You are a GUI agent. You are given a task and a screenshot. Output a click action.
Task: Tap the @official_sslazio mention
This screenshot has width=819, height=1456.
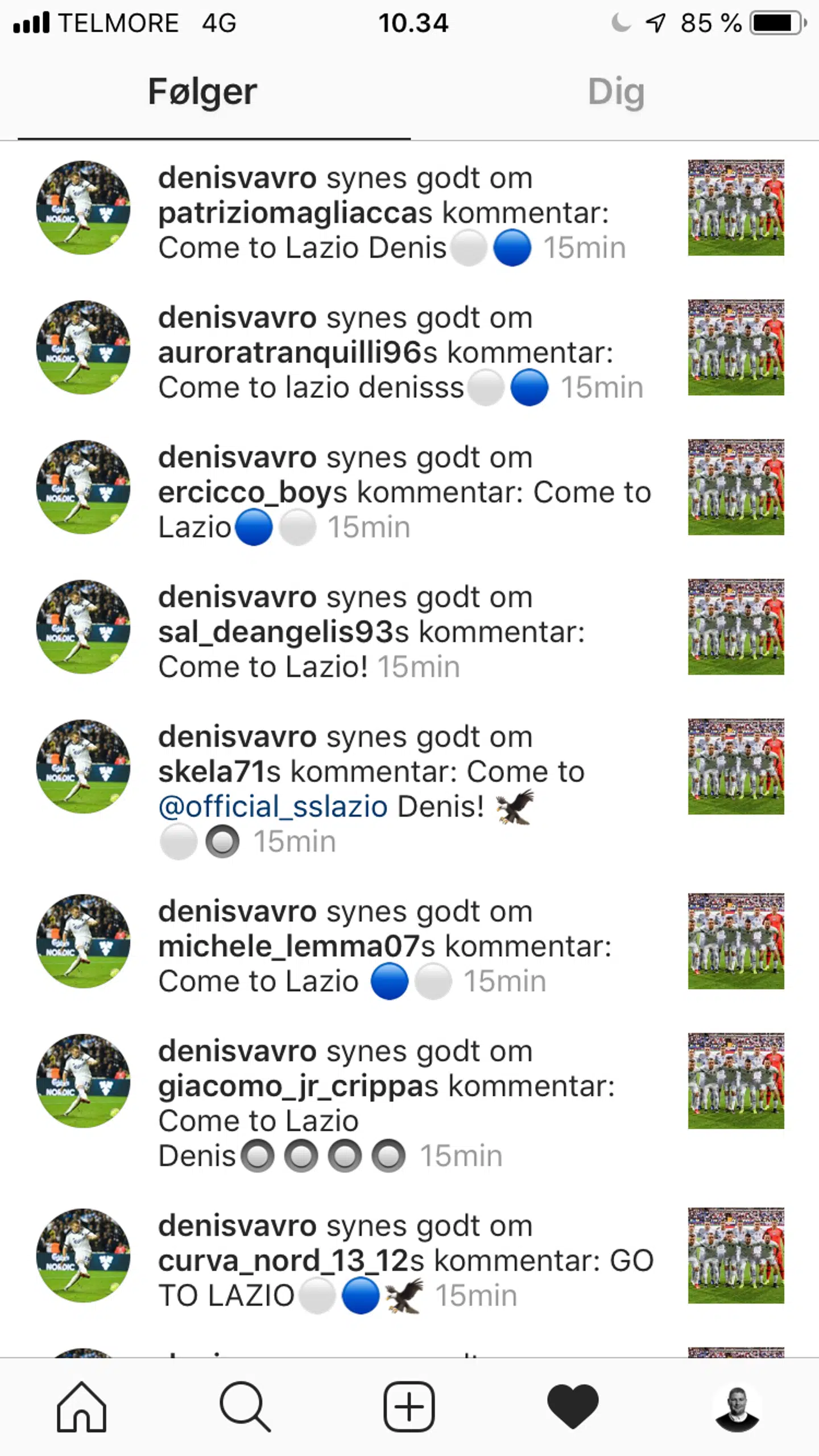pos(273,807)
